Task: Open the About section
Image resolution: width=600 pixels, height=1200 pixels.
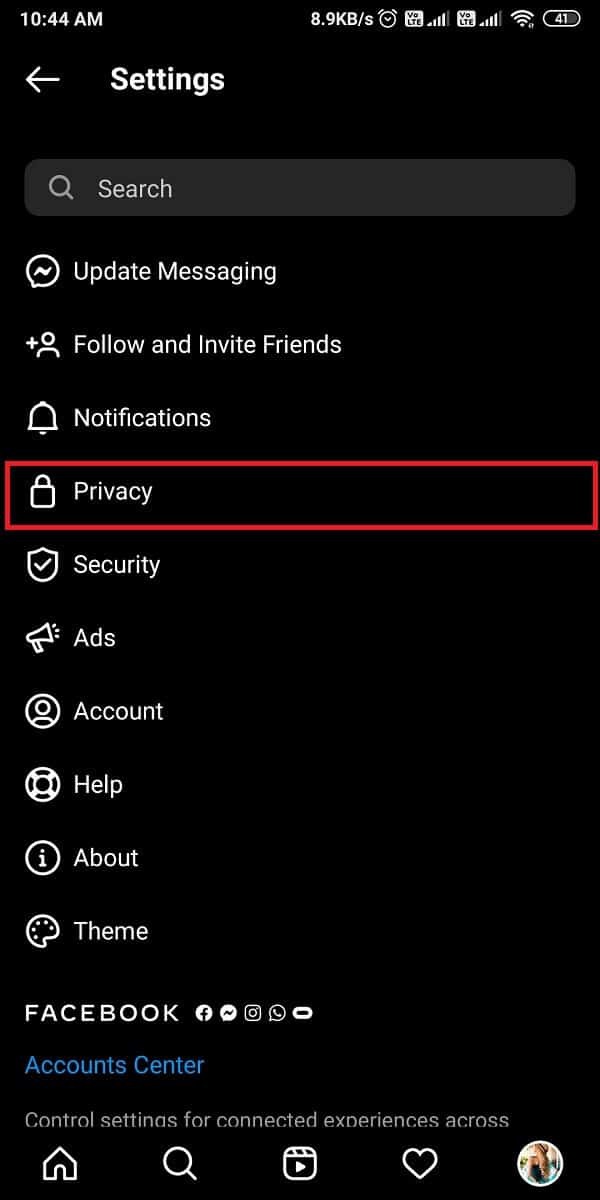Action: point(105,857)
